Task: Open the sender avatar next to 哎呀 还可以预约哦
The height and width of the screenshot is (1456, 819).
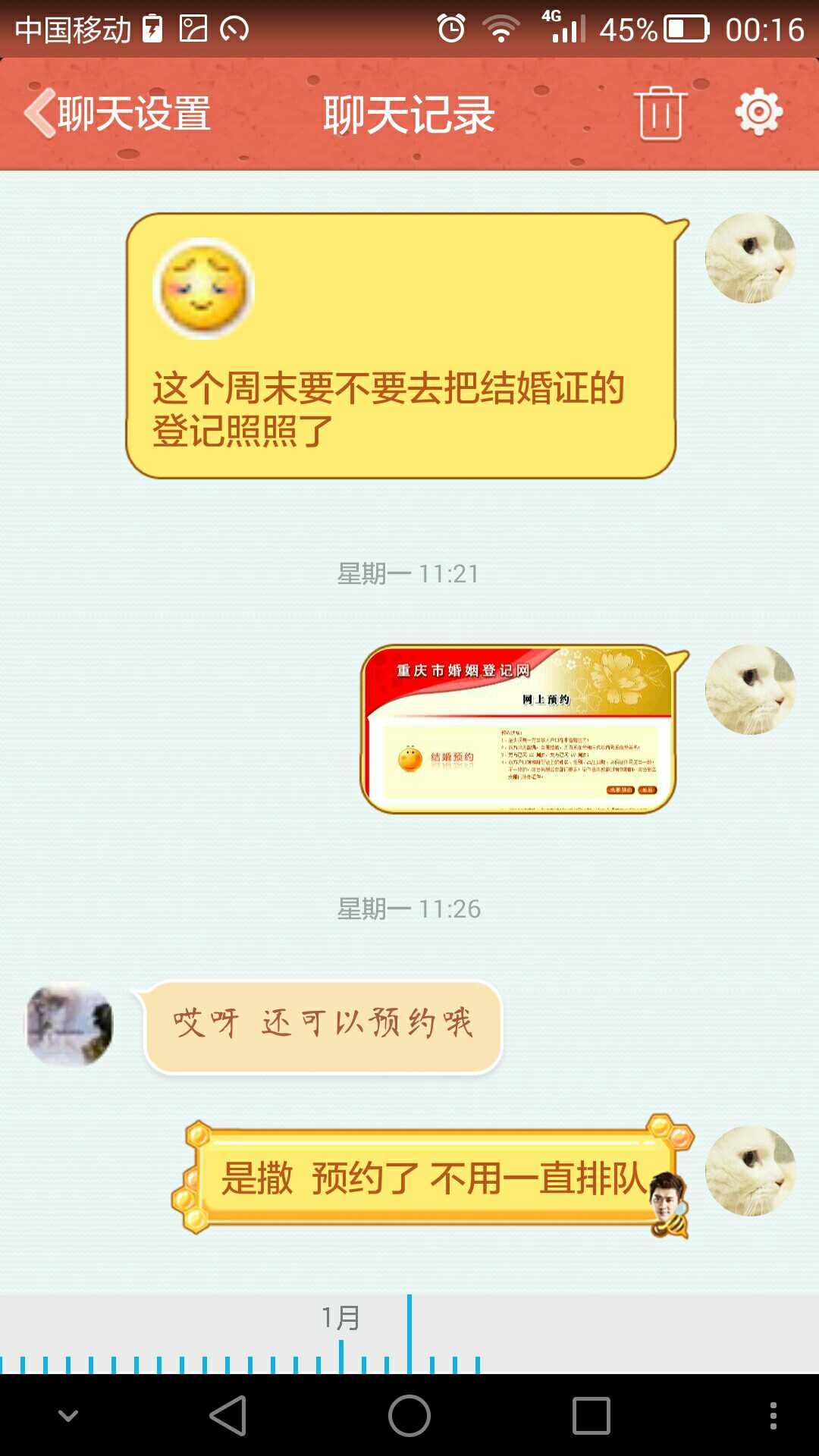Action: (70, 1025)
